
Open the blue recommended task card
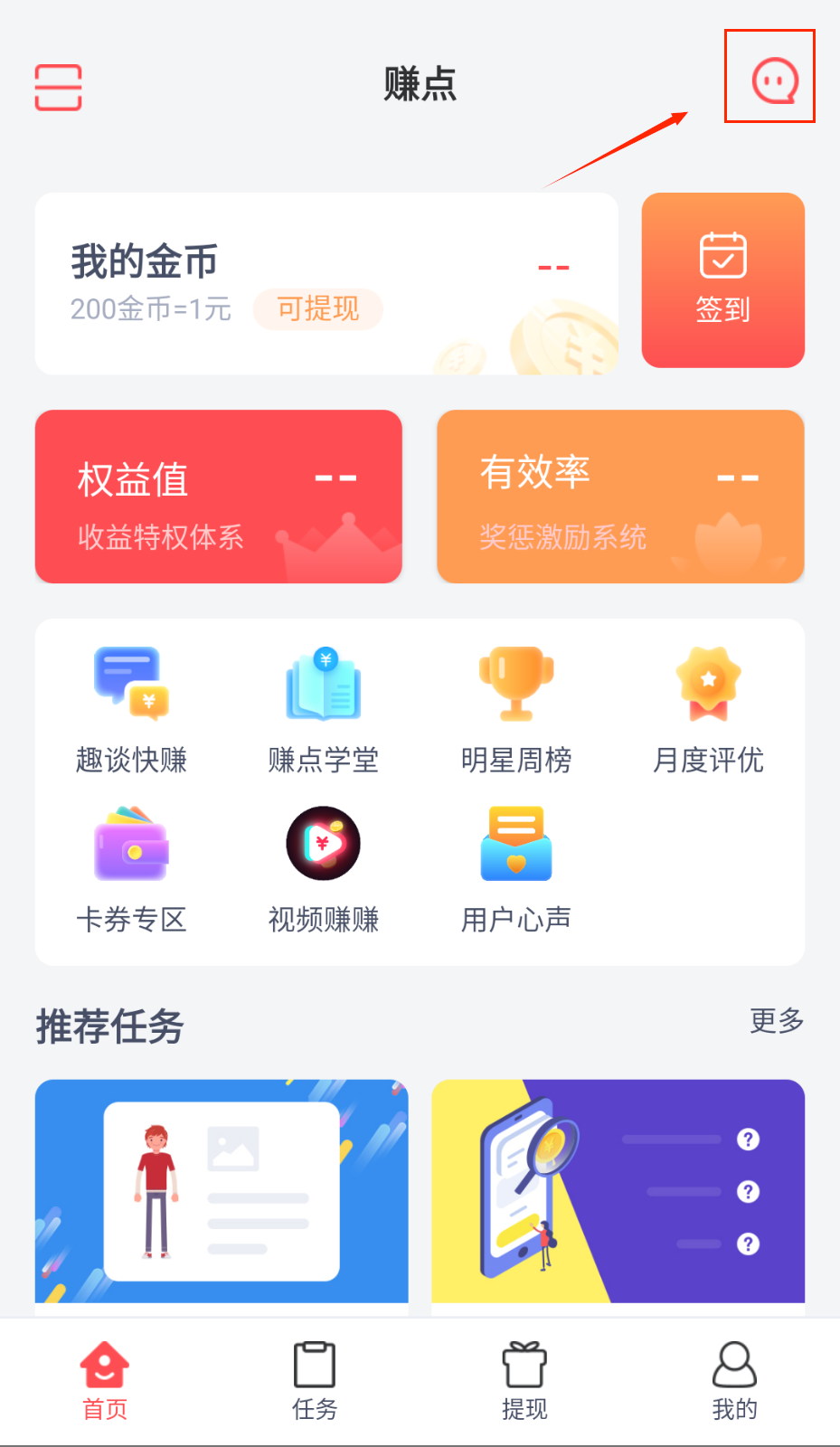coord(222,1191)
